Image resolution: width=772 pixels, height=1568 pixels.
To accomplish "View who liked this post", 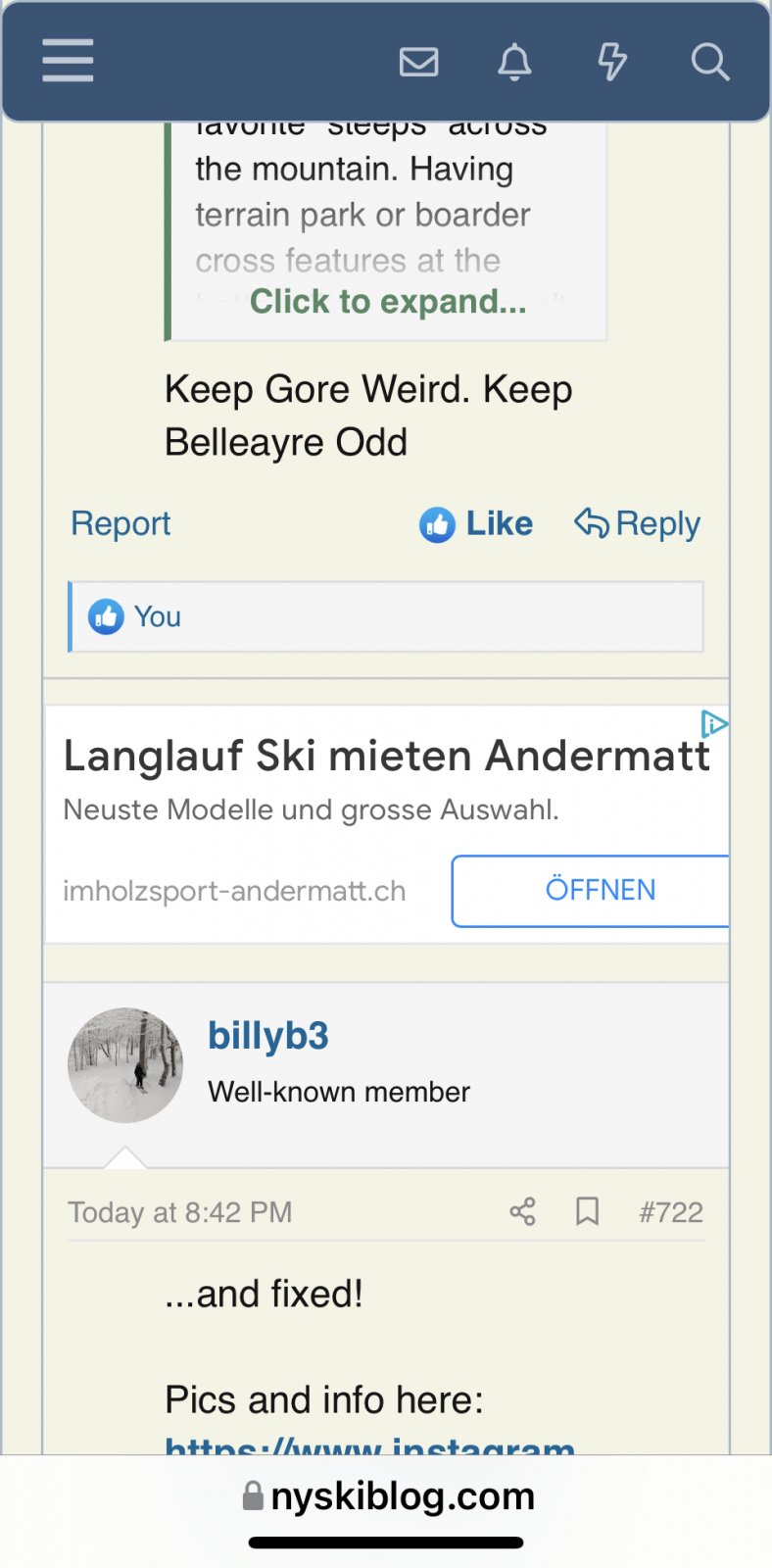I will coord(158,616).
